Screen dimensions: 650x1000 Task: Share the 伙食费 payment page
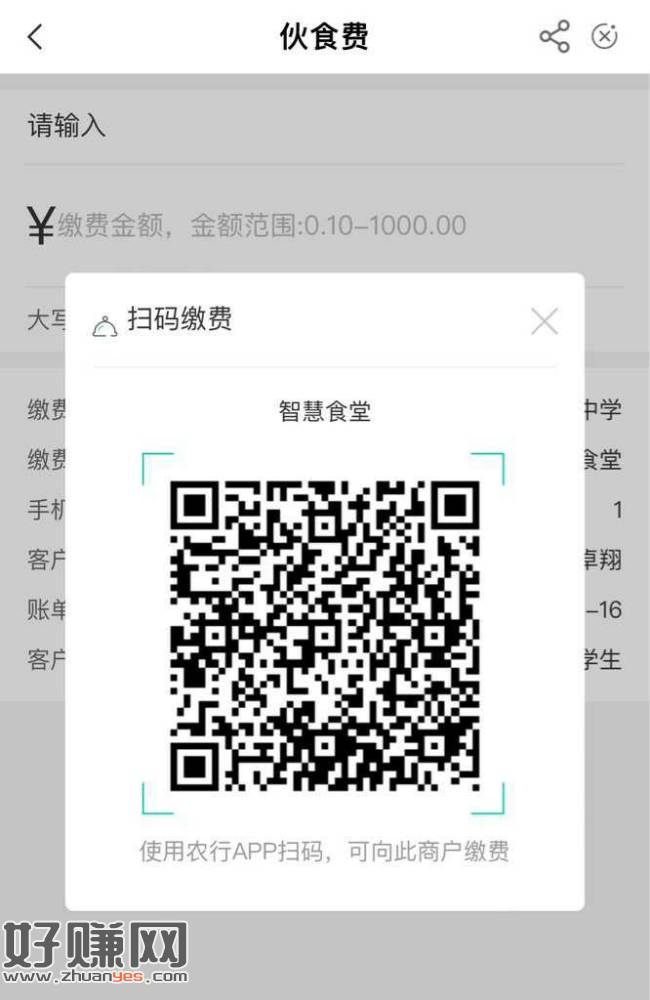[554, 37]
